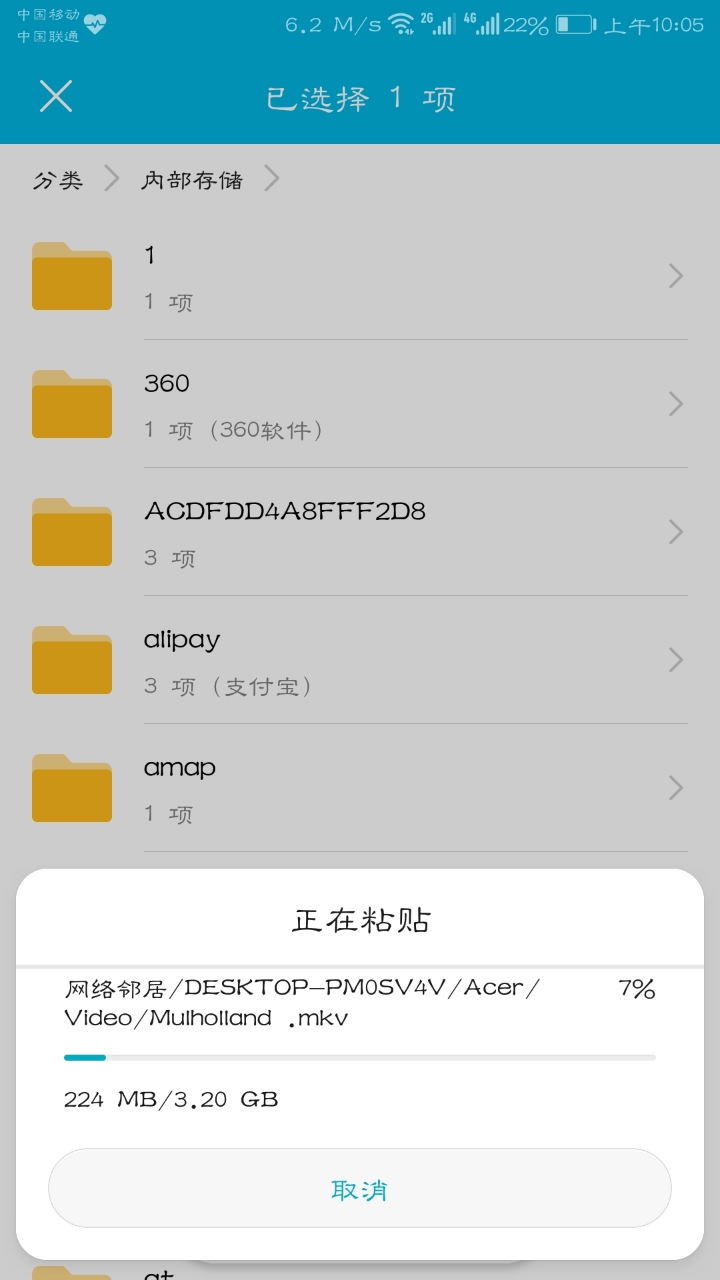Tap the battery indicator icon
The width and height of the screenshot is (720, 1280).
click(x=572, y=22)
